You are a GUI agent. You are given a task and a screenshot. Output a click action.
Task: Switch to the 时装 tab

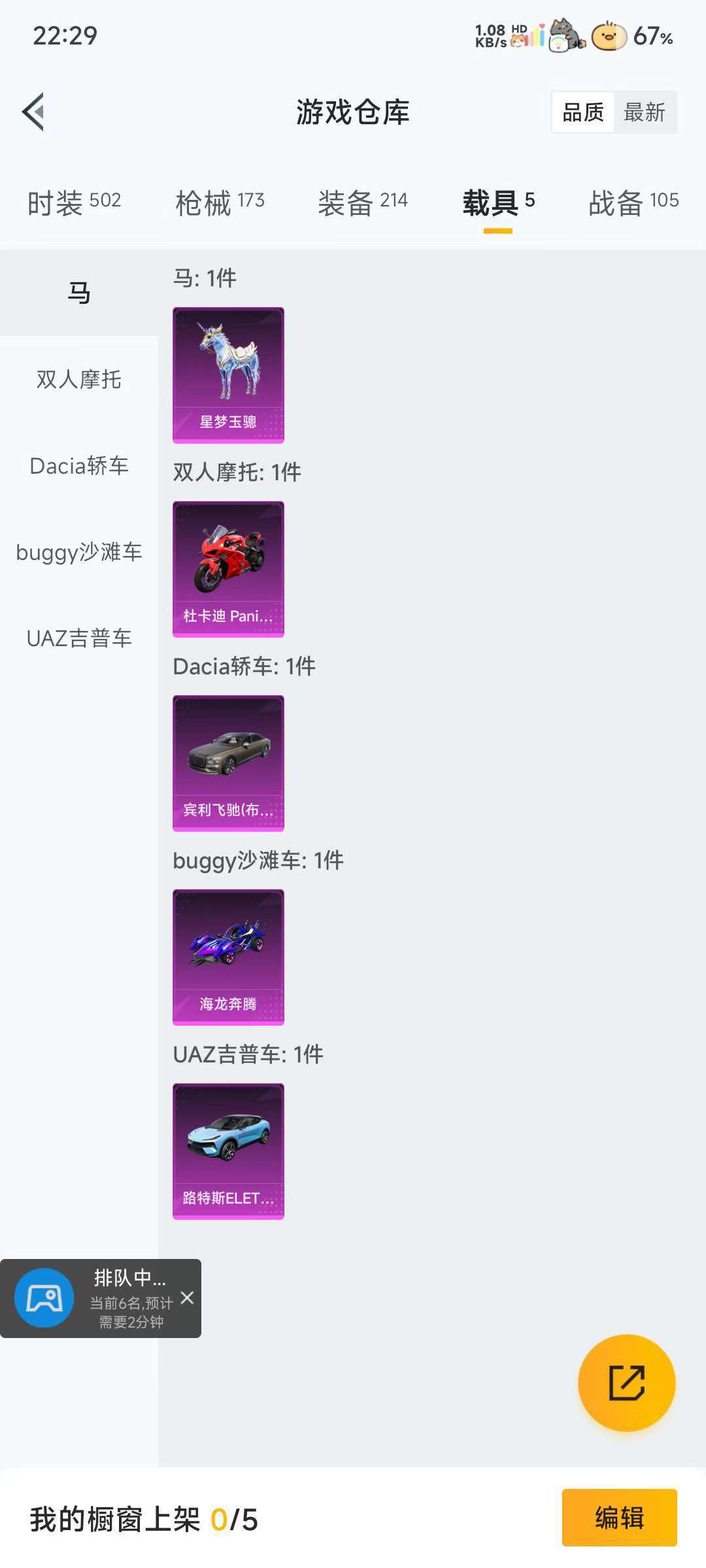pyautogui.click(x=74, y=202)
